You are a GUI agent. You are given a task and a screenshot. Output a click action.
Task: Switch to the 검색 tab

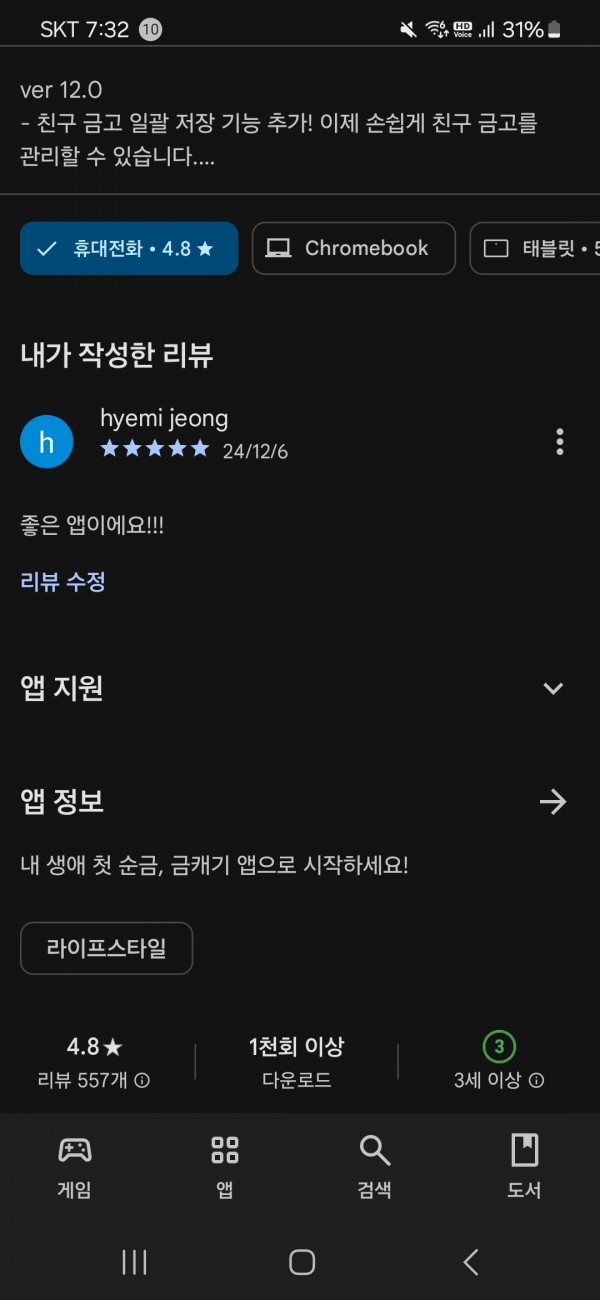375,1167
